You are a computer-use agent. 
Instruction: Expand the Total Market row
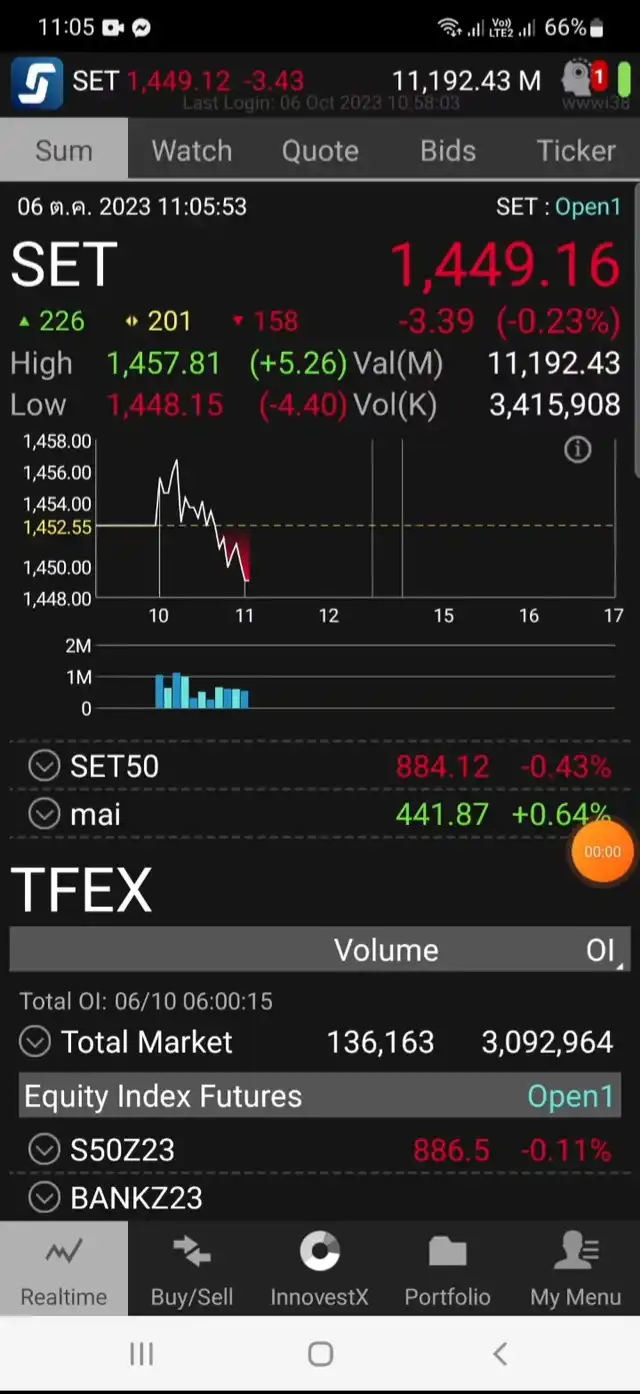[35, 1042]
